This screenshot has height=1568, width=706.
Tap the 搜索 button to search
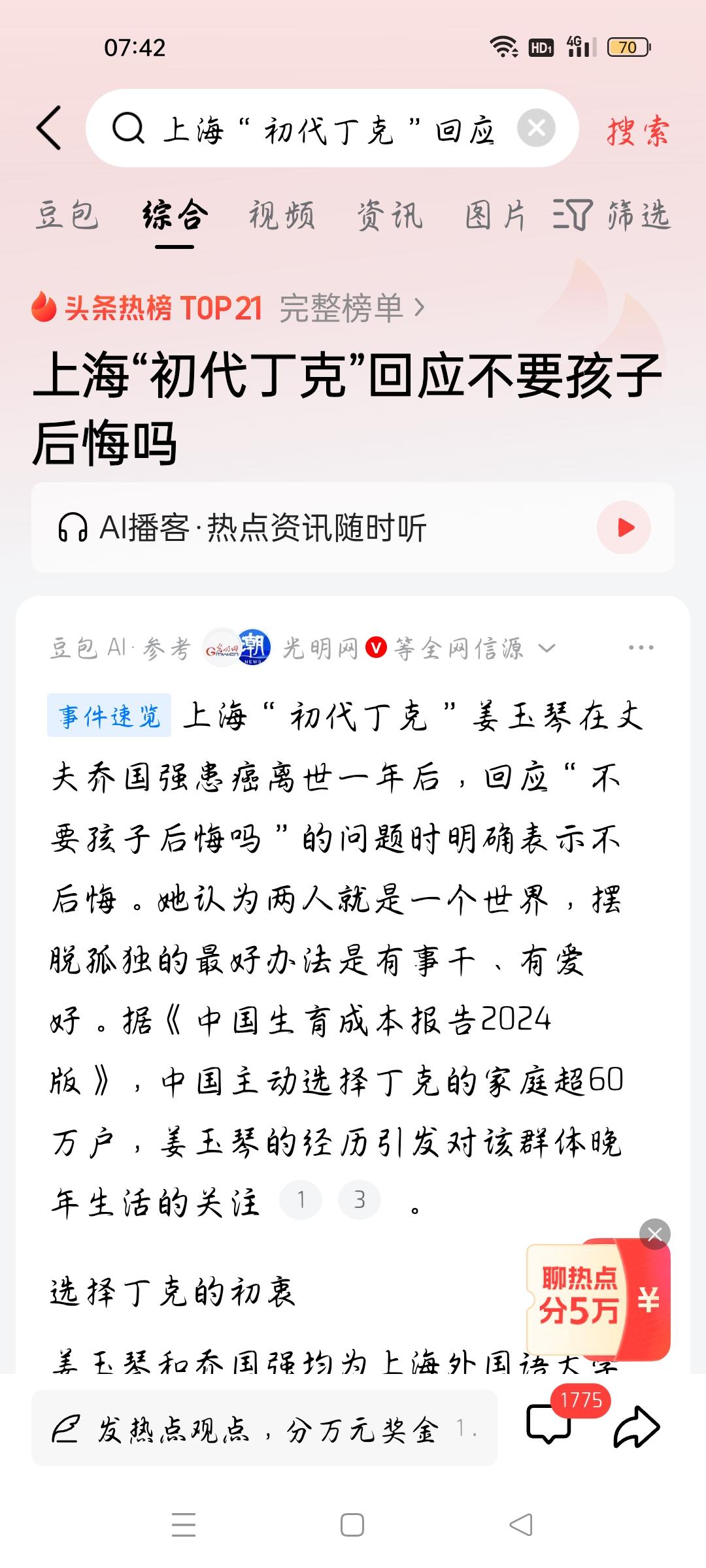(637, 129)
